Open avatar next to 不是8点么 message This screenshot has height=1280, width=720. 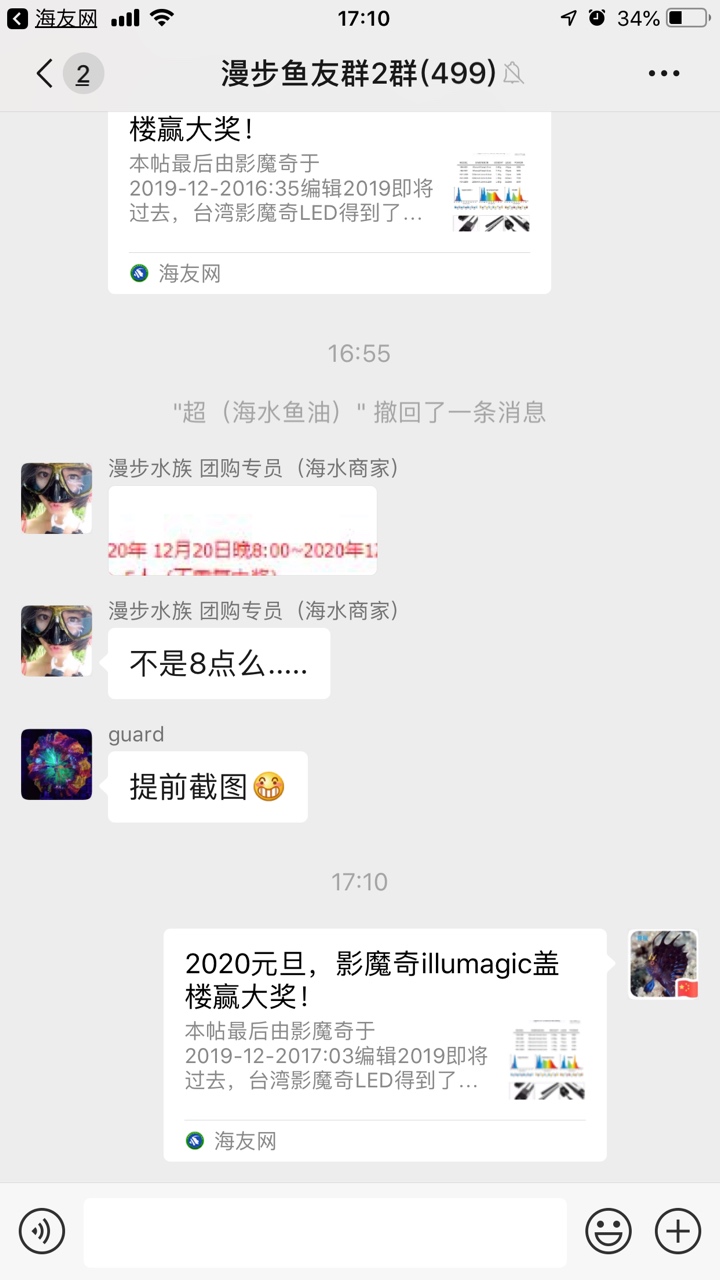pos(57,640)
